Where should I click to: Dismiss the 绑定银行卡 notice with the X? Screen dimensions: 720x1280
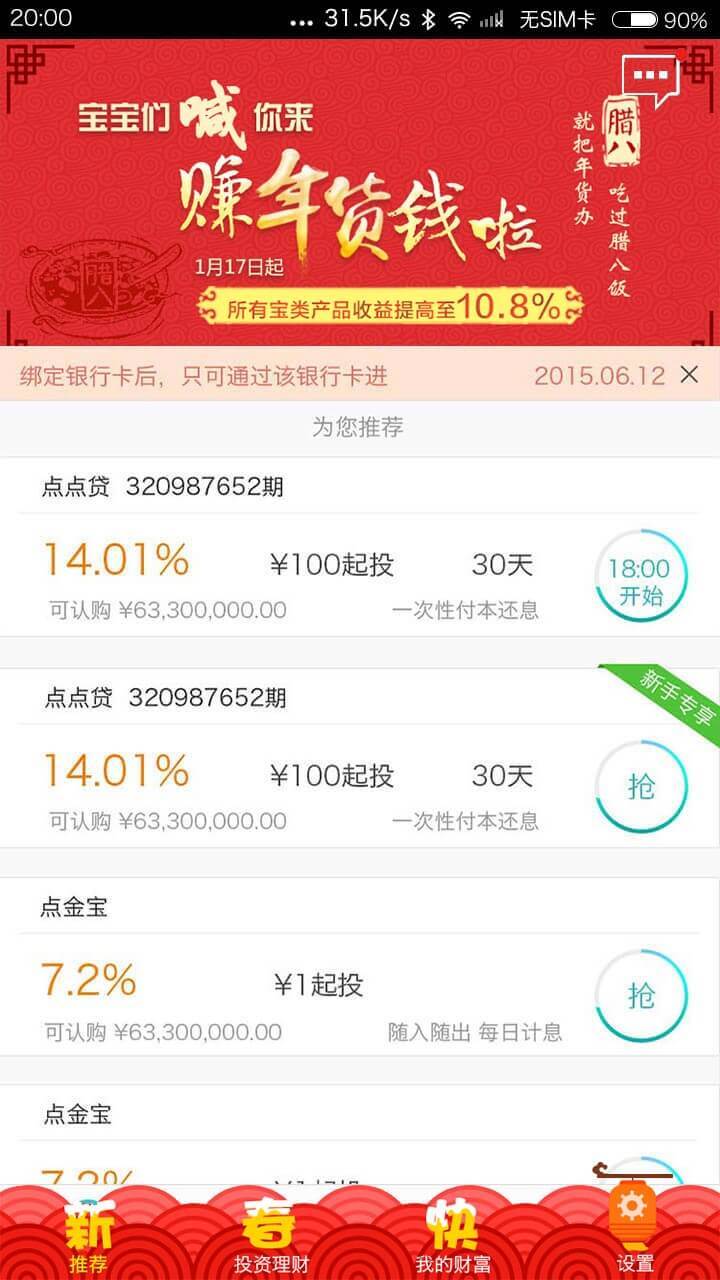click(x=688, y=376)
